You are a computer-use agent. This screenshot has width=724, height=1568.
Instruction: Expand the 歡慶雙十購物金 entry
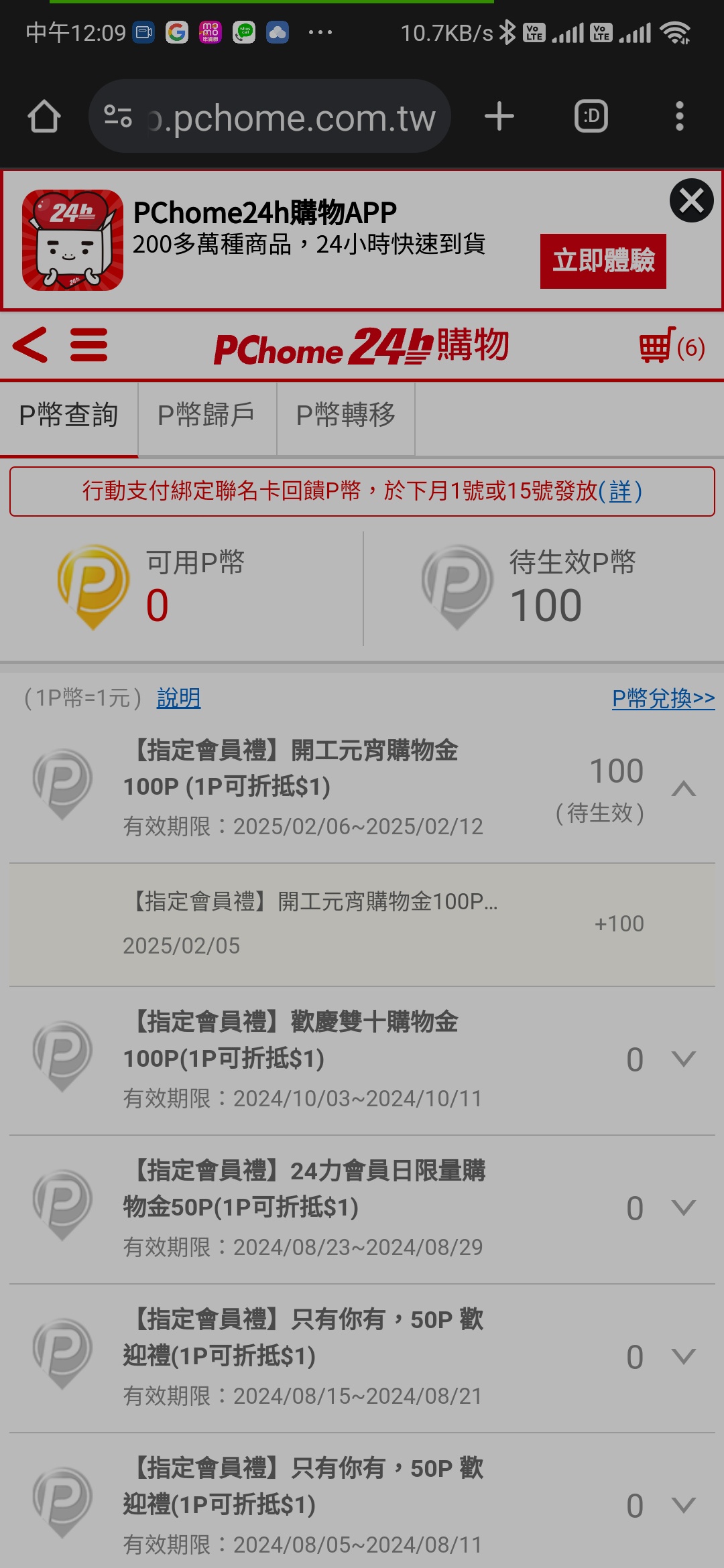click(x=684, y=1059)
